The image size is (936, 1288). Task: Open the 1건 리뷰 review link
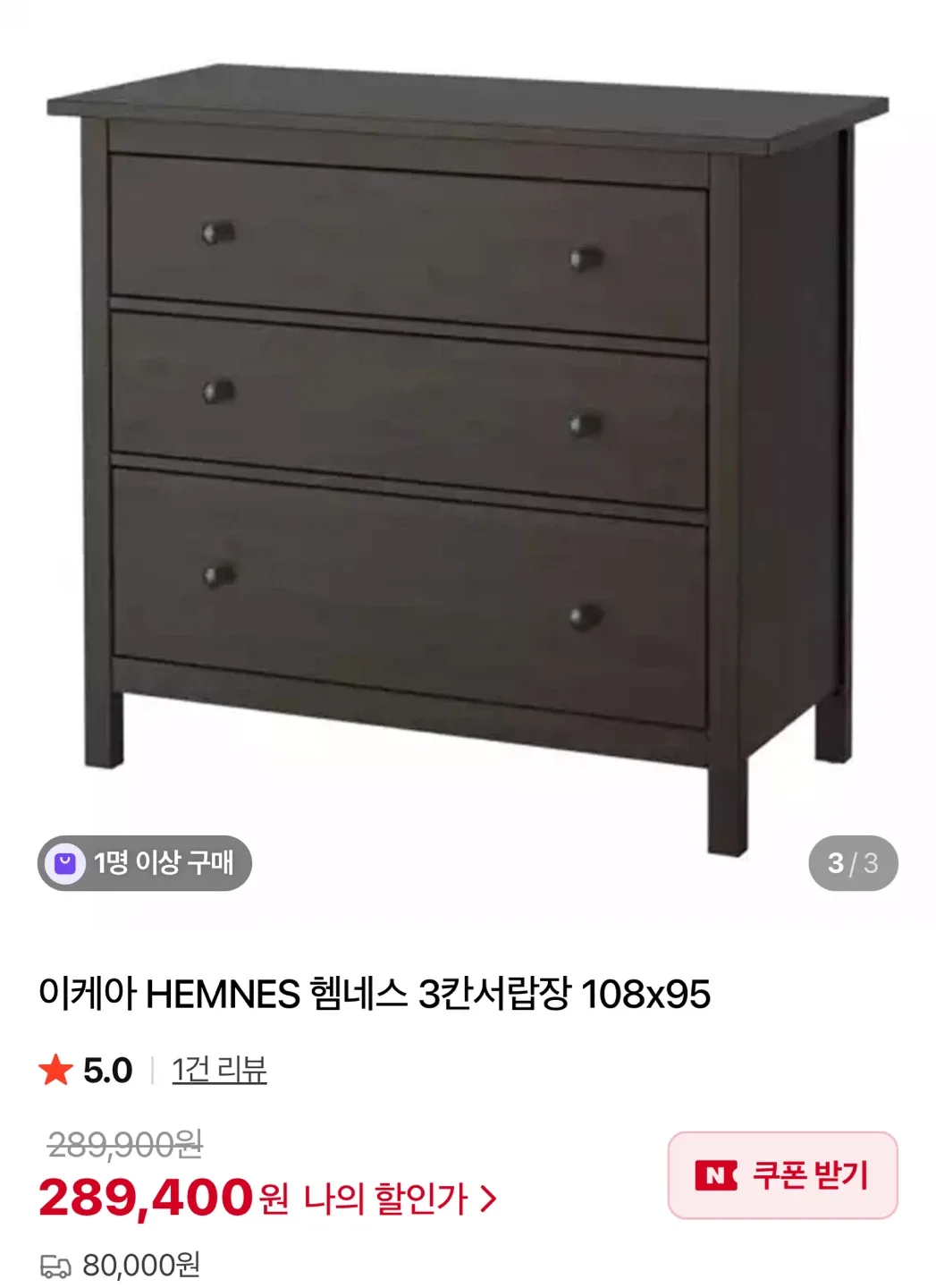pyautogui.click(x=219, y=1070)
